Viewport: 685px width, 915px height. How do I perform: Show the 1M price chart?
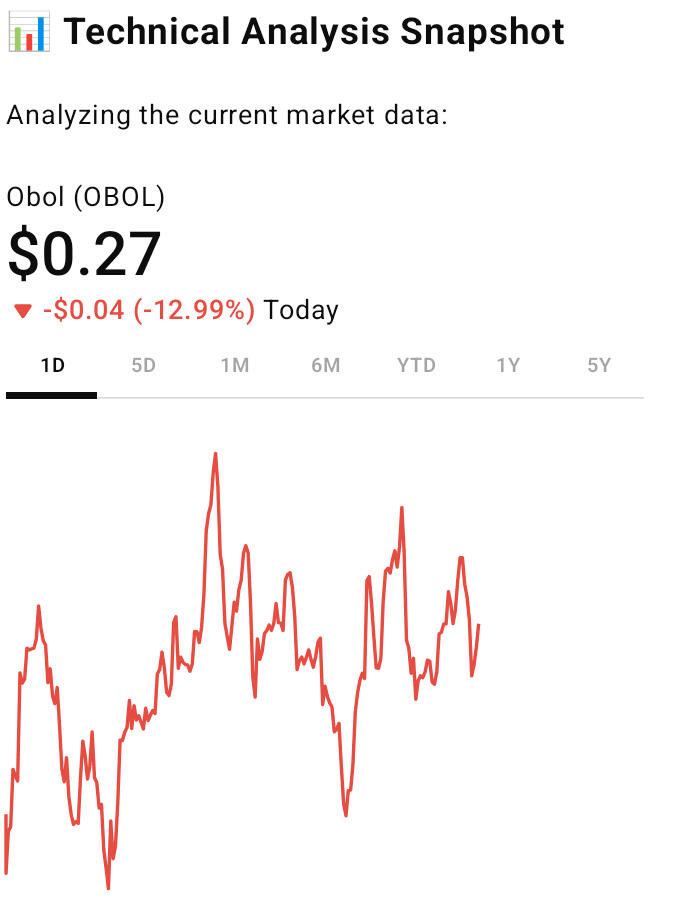pyautogui.click(x=234, y=366)
